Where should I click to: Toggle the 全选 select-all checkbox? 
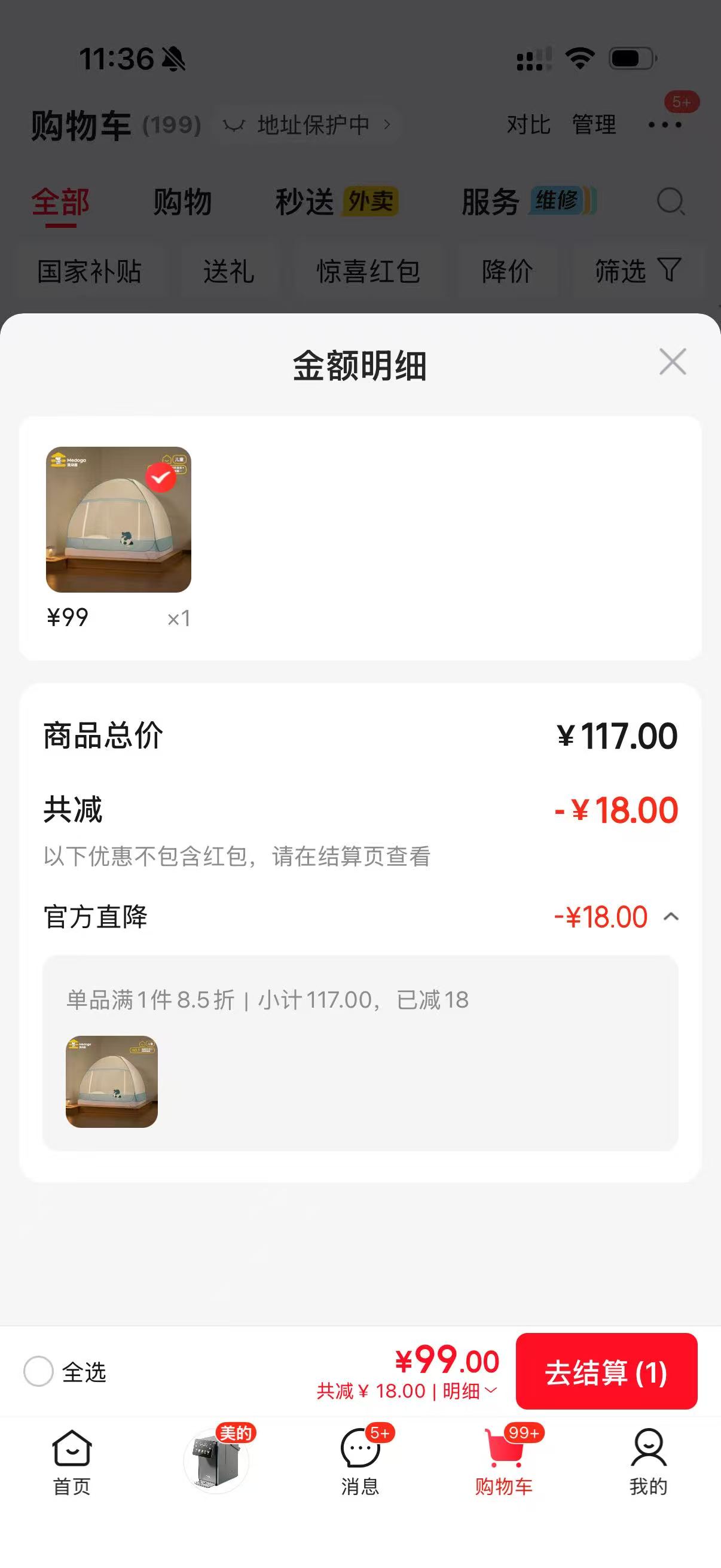38,1372
